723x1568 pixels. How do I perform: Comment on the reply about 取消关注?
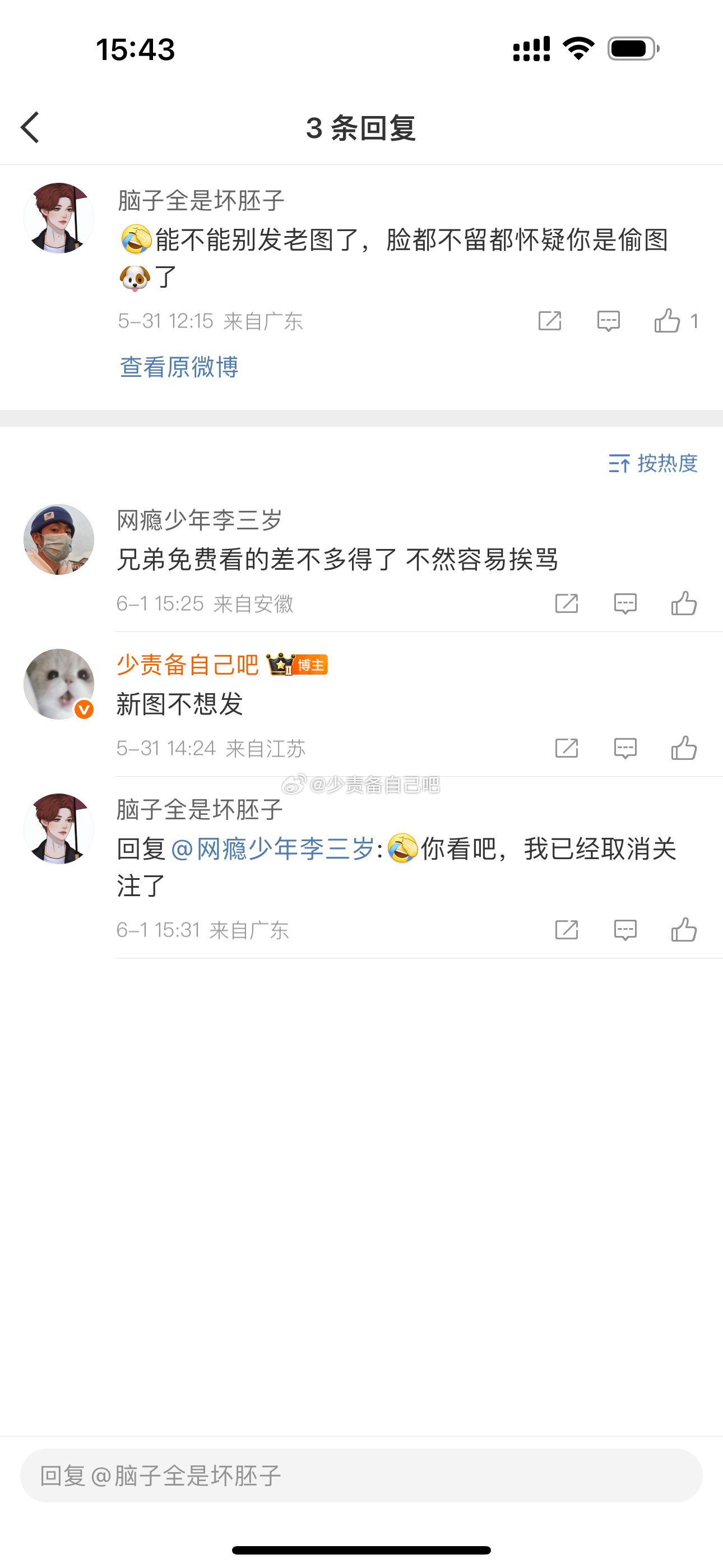[x=625, y=930]
